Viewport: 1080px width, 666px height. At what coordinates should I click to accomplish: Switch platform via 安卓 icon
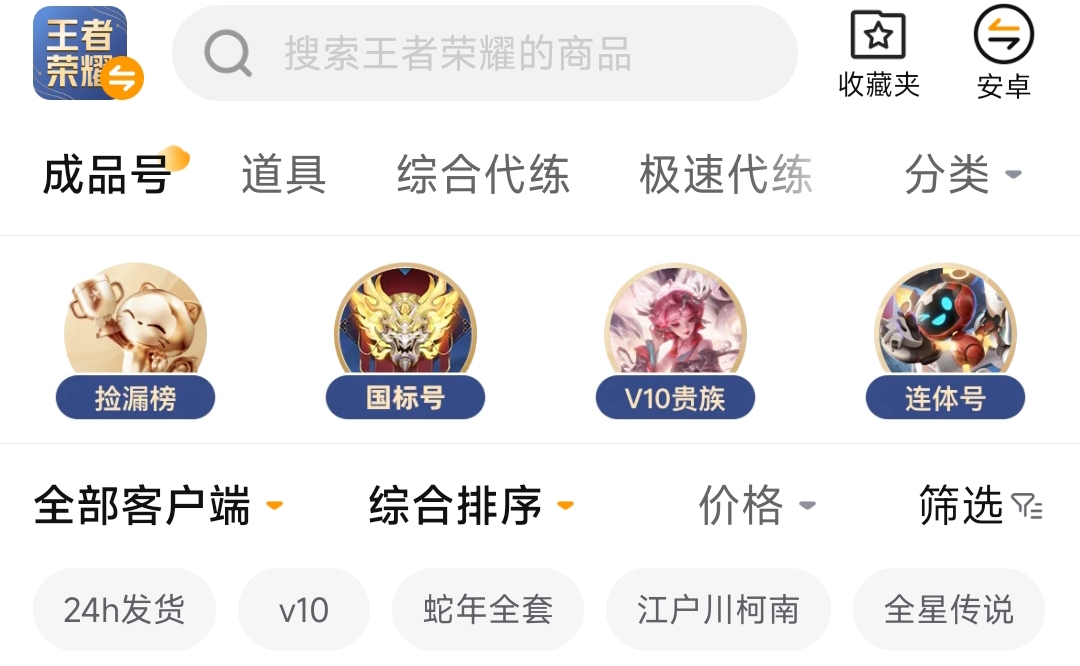1003,54
